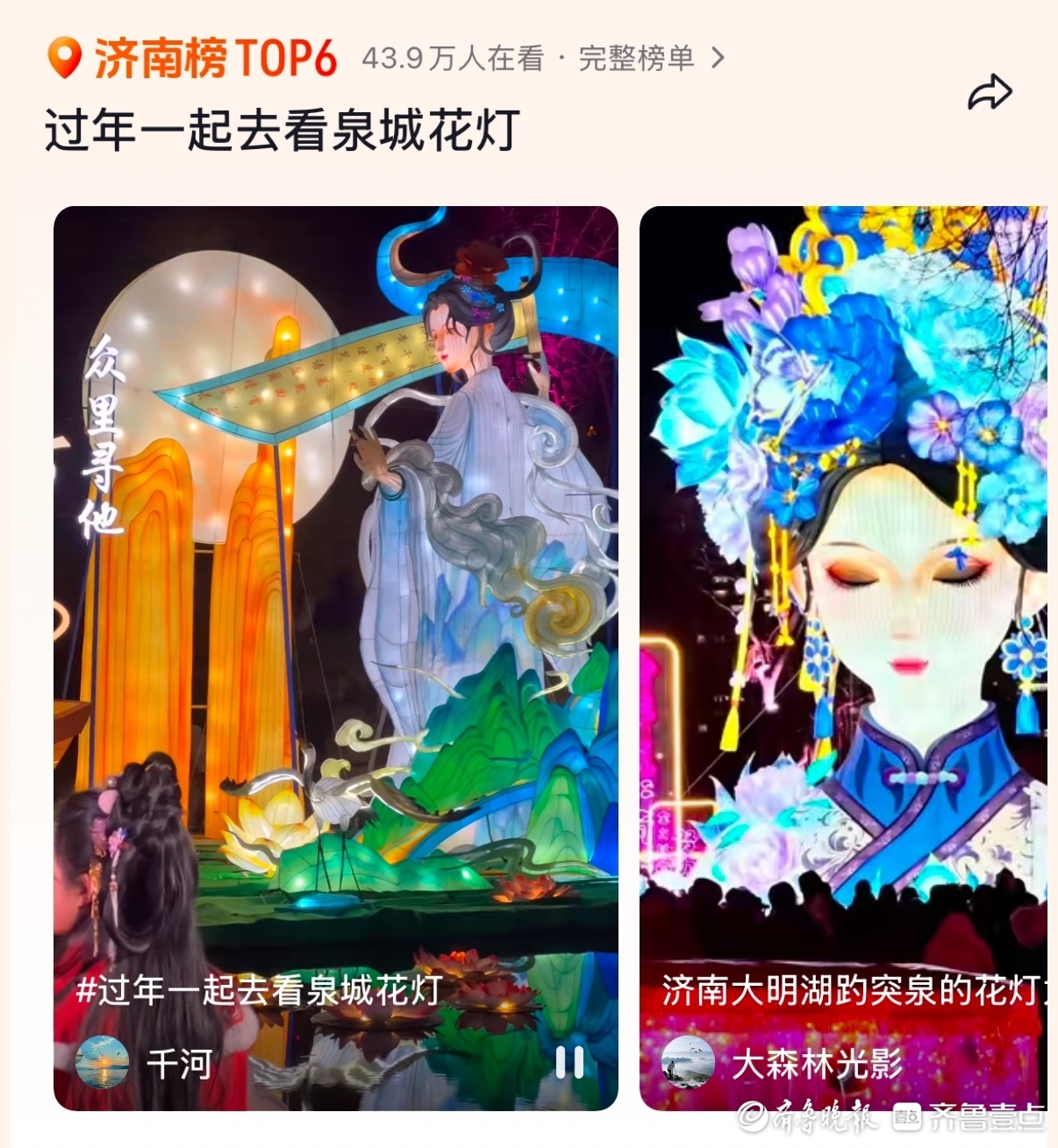Pause the 千河 lantern video
This screenshot has height=1148, width=1058.
pos(569,1064)
